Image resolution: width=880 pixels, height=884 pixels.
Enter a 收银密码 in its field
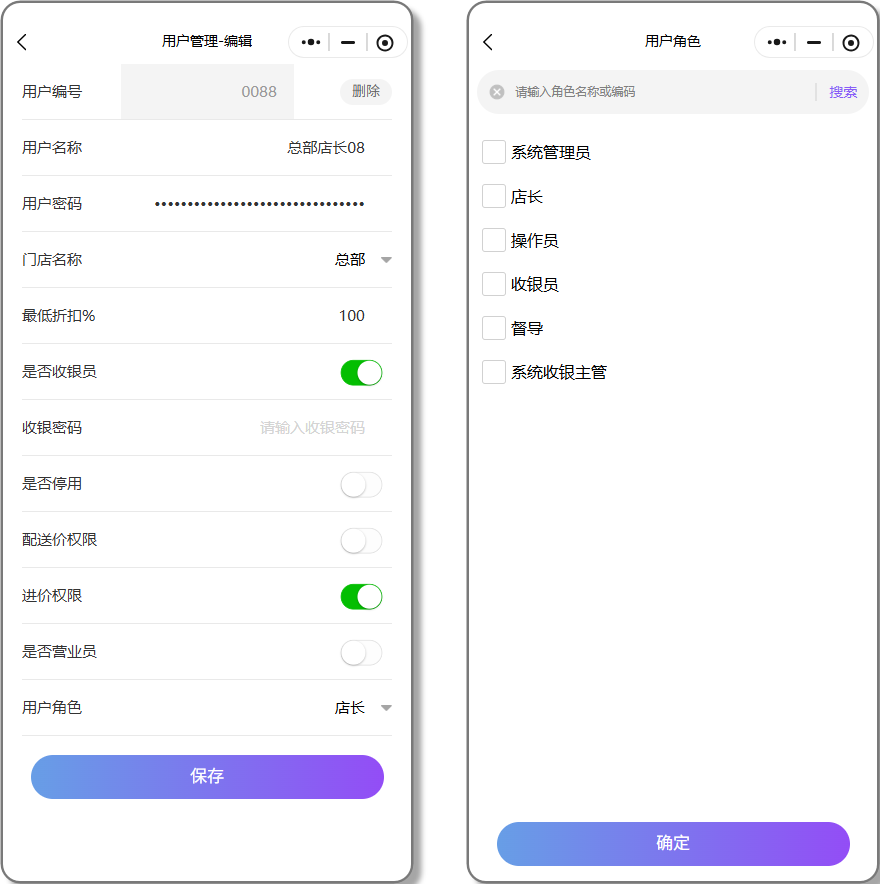click(x=312, y=428)
